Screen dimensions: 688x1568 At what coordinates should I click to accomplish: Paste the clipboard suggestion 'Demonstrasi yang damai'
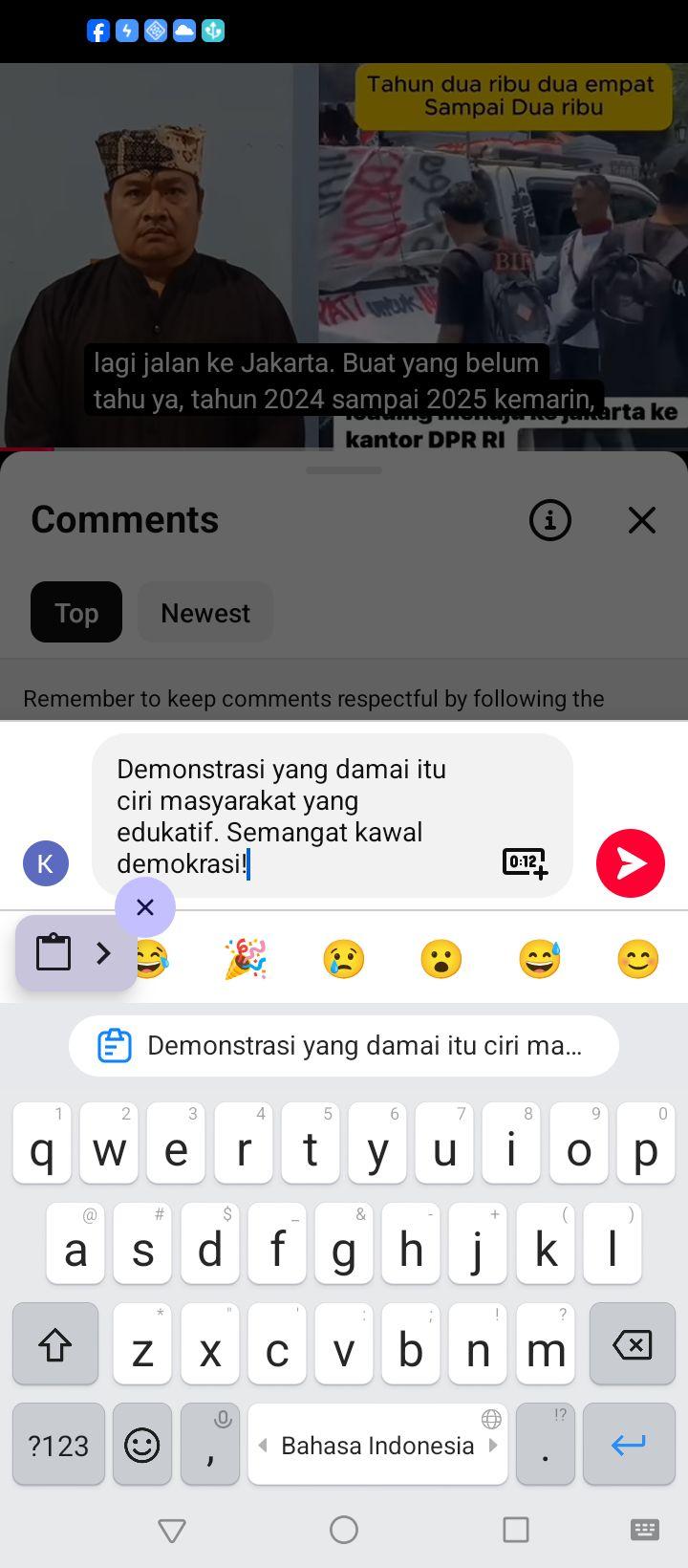(344, 1046)
